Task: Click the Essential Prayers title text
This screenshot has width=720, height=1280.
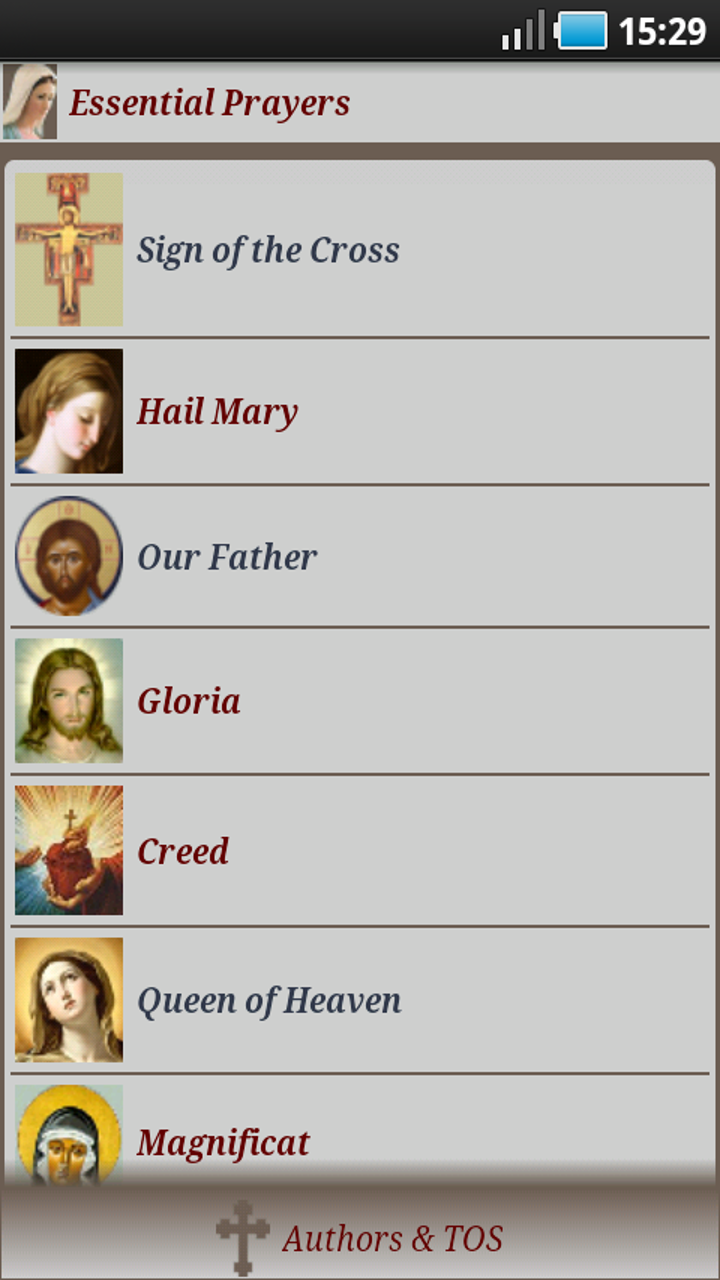Action: point(210,101)
